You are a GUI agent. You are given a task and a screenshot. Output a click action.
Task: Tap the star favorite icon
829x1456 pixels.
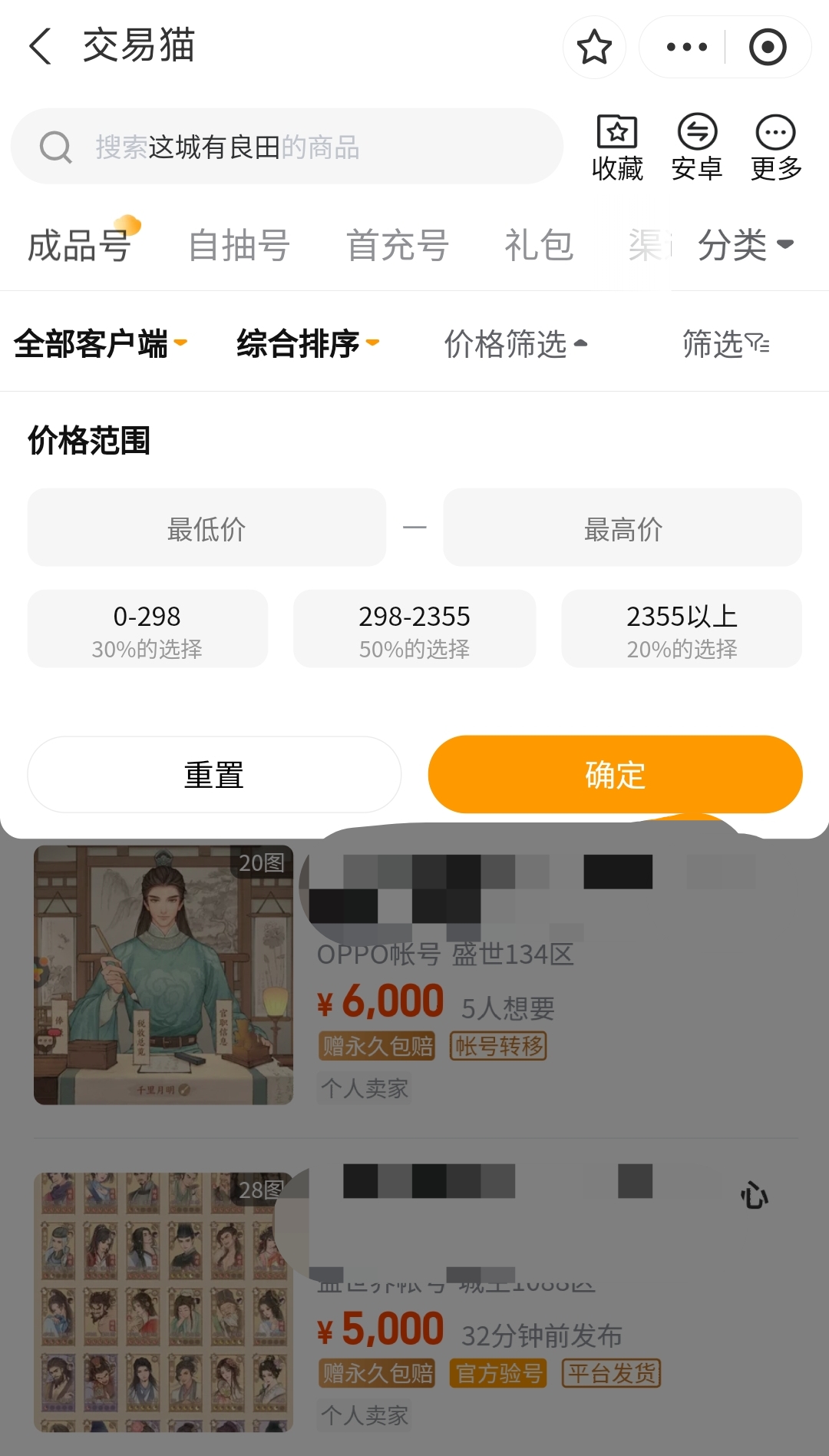[594, 47]
